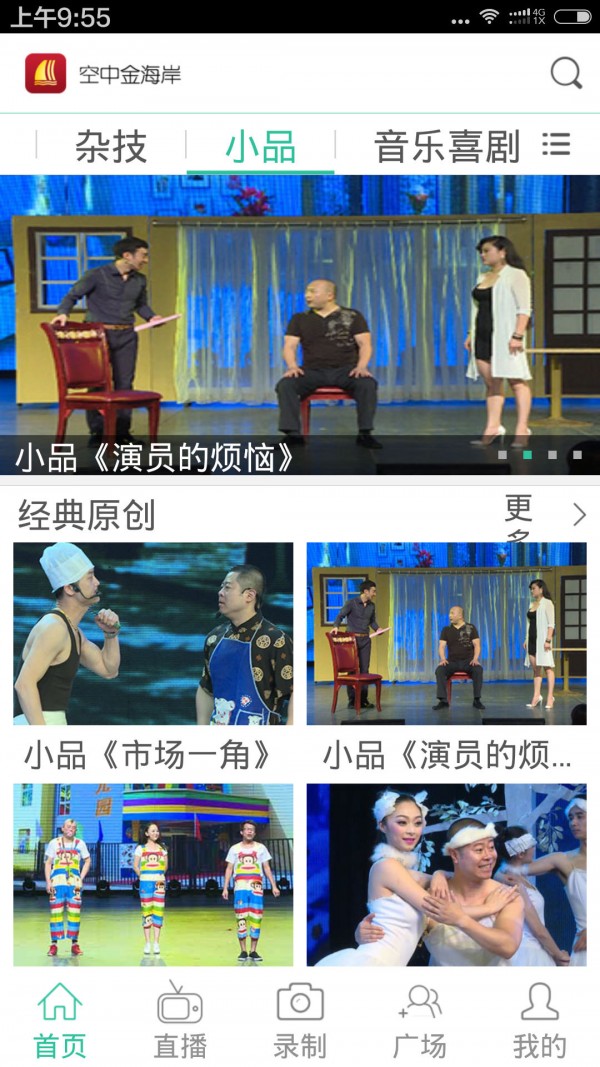
Task: Switch to the 杂技 tab
Action: (111, 147)
